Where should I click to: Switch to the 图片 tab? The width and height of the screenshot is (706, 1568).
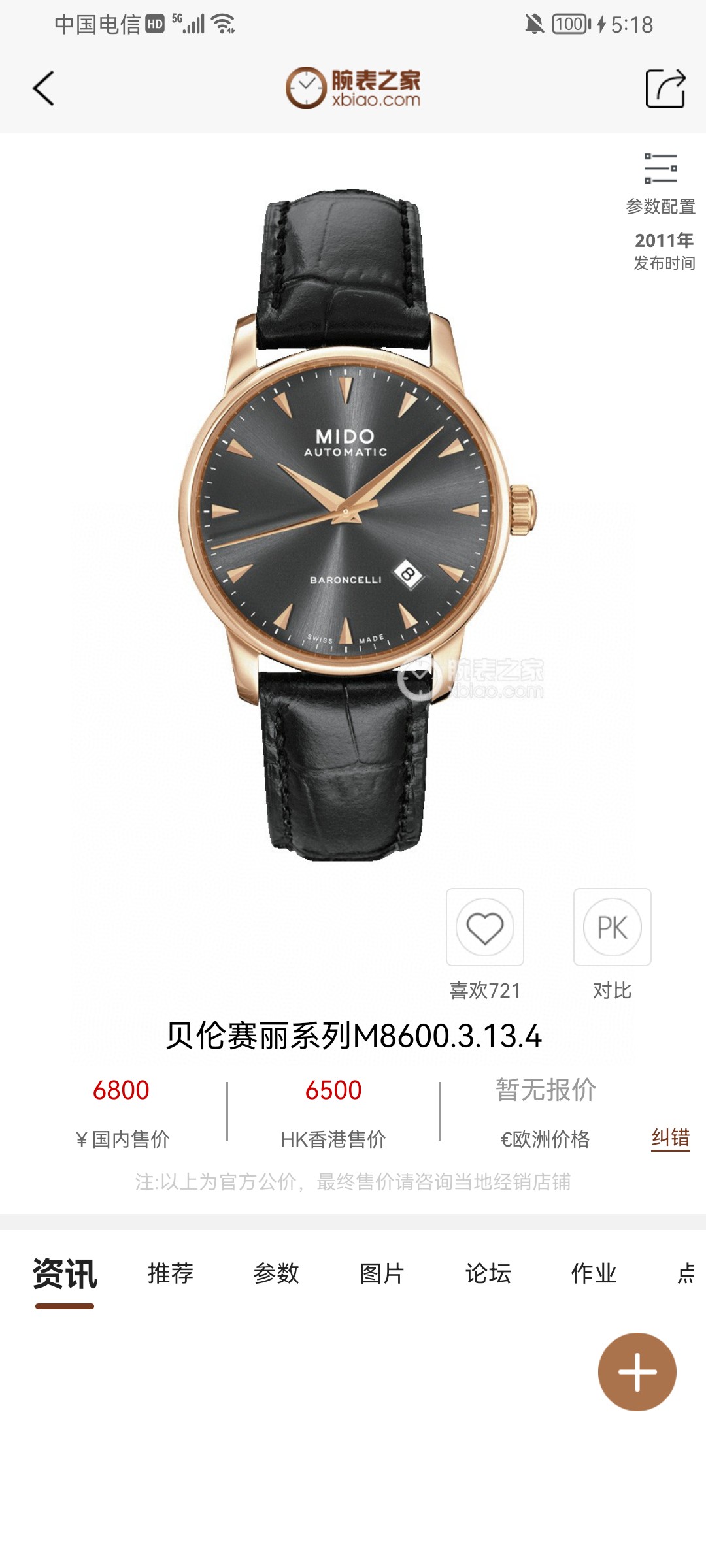pyautogui.click(x=382, y=1273)
